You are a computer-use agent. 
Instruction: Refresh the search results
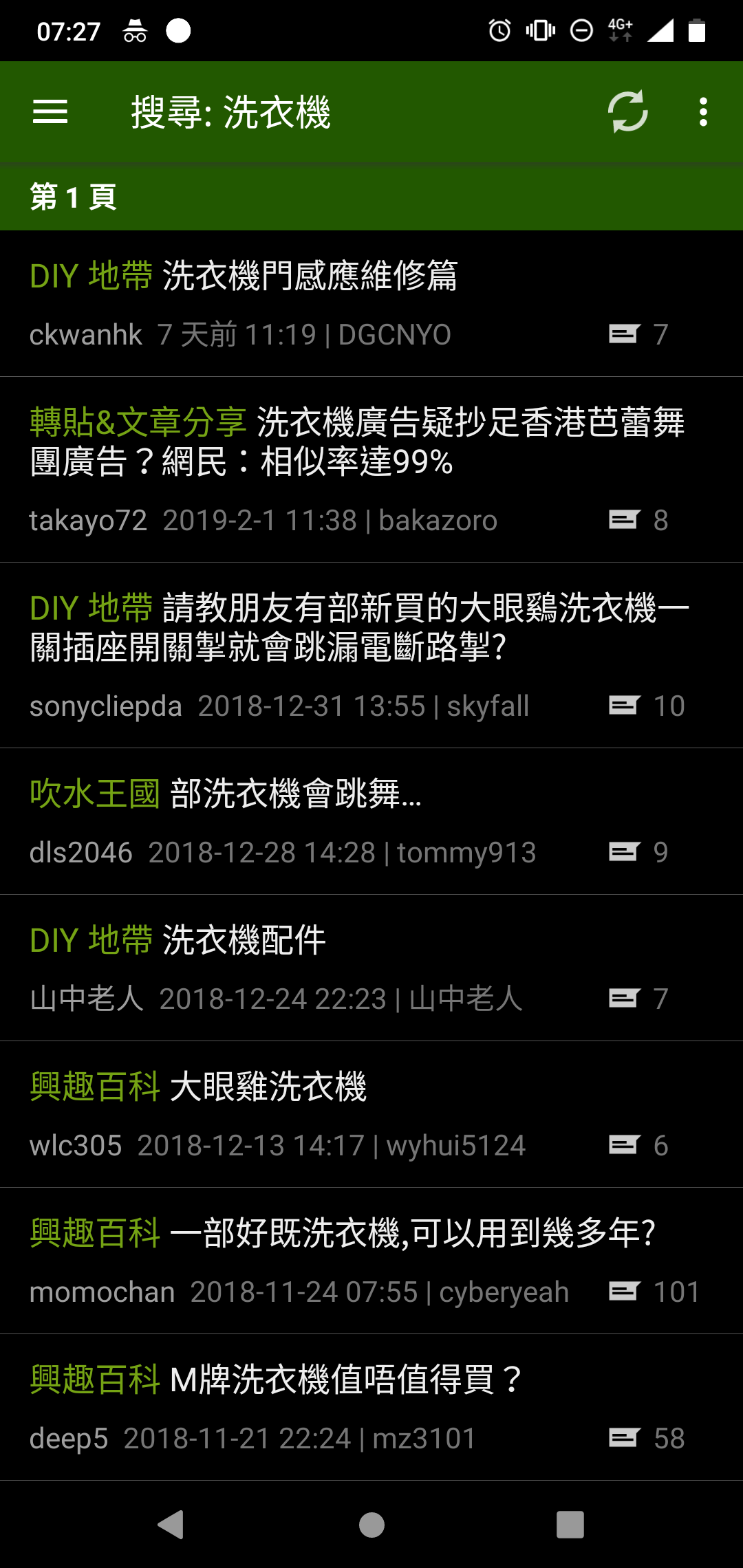(627, 111)
